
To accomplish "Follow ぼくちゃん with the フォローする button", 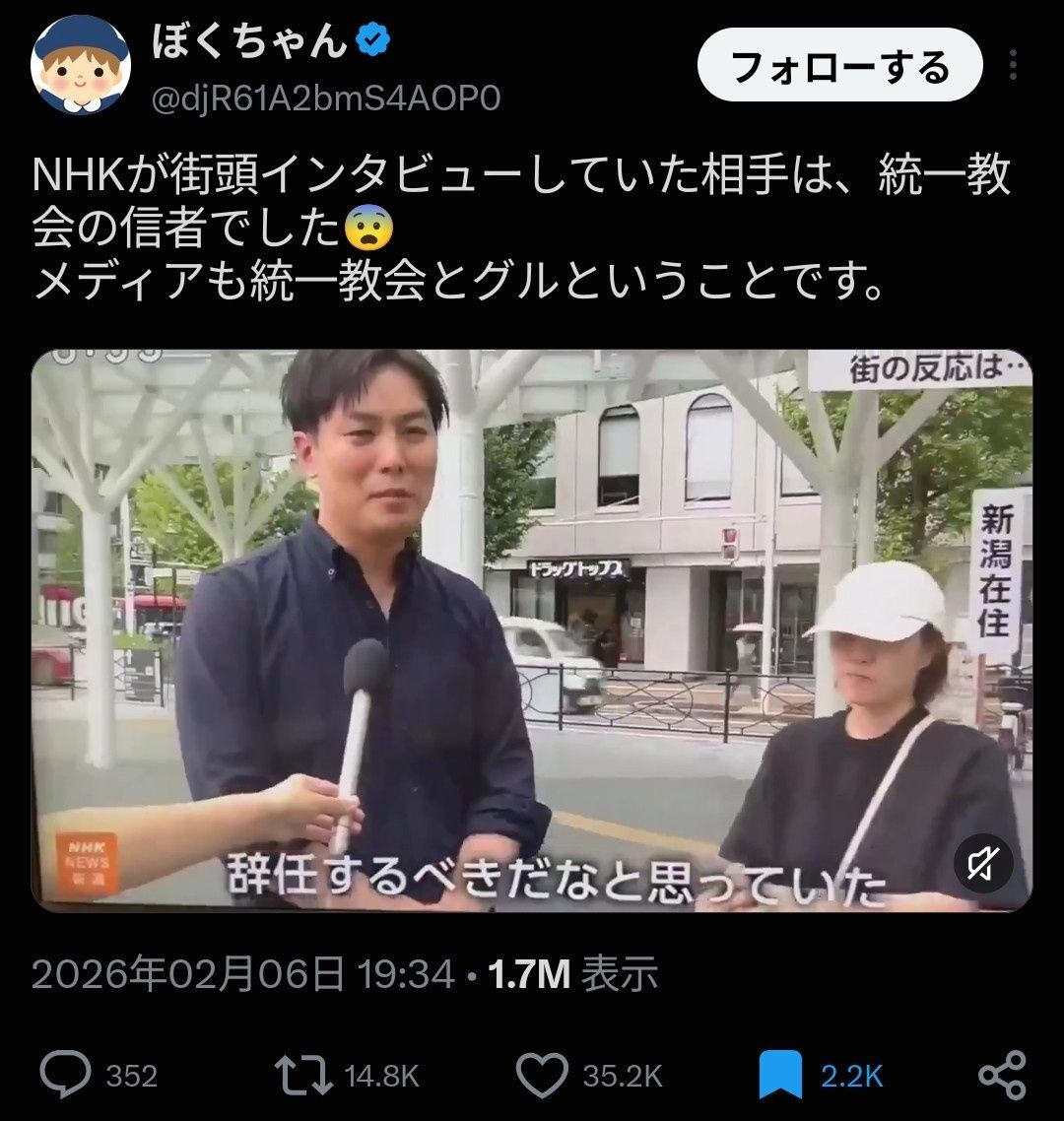I will pos(839,65).
